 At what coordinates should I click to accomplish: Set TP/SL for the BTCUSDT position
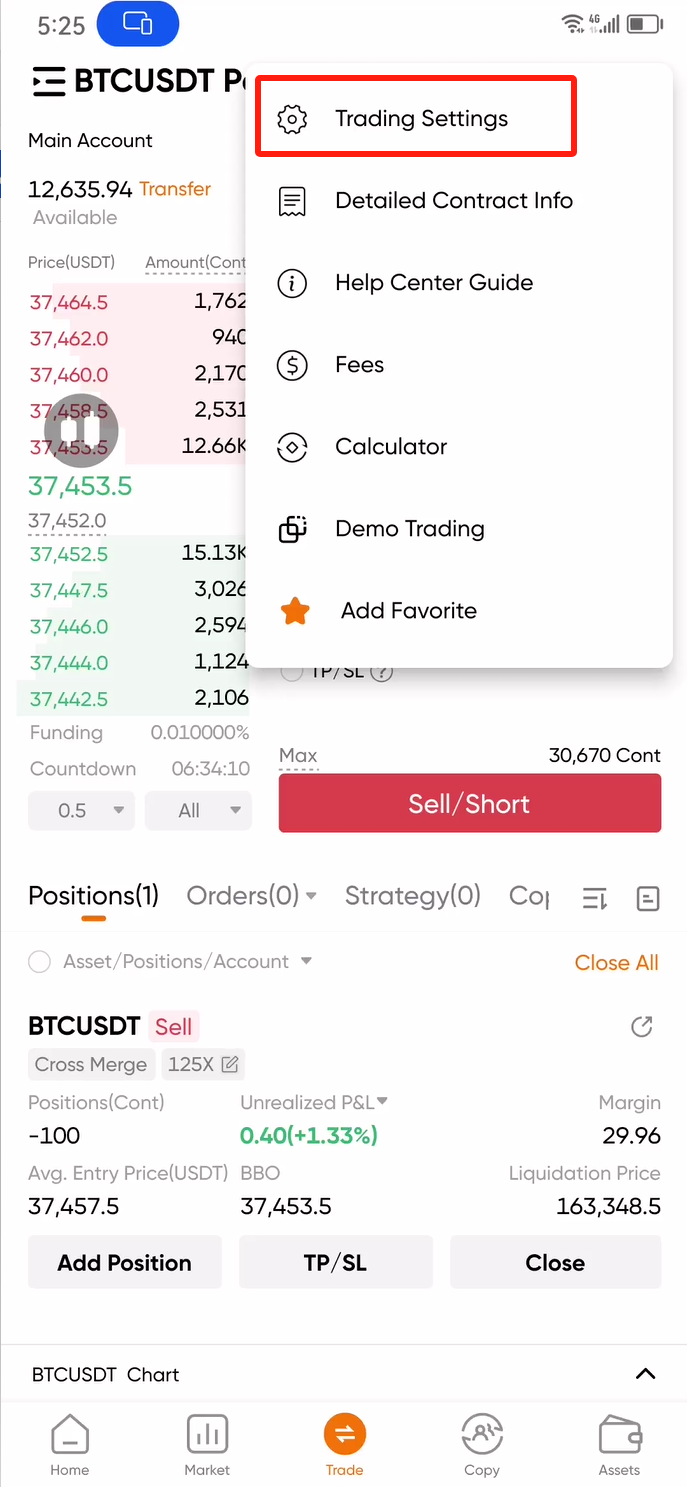point(336,1263)
